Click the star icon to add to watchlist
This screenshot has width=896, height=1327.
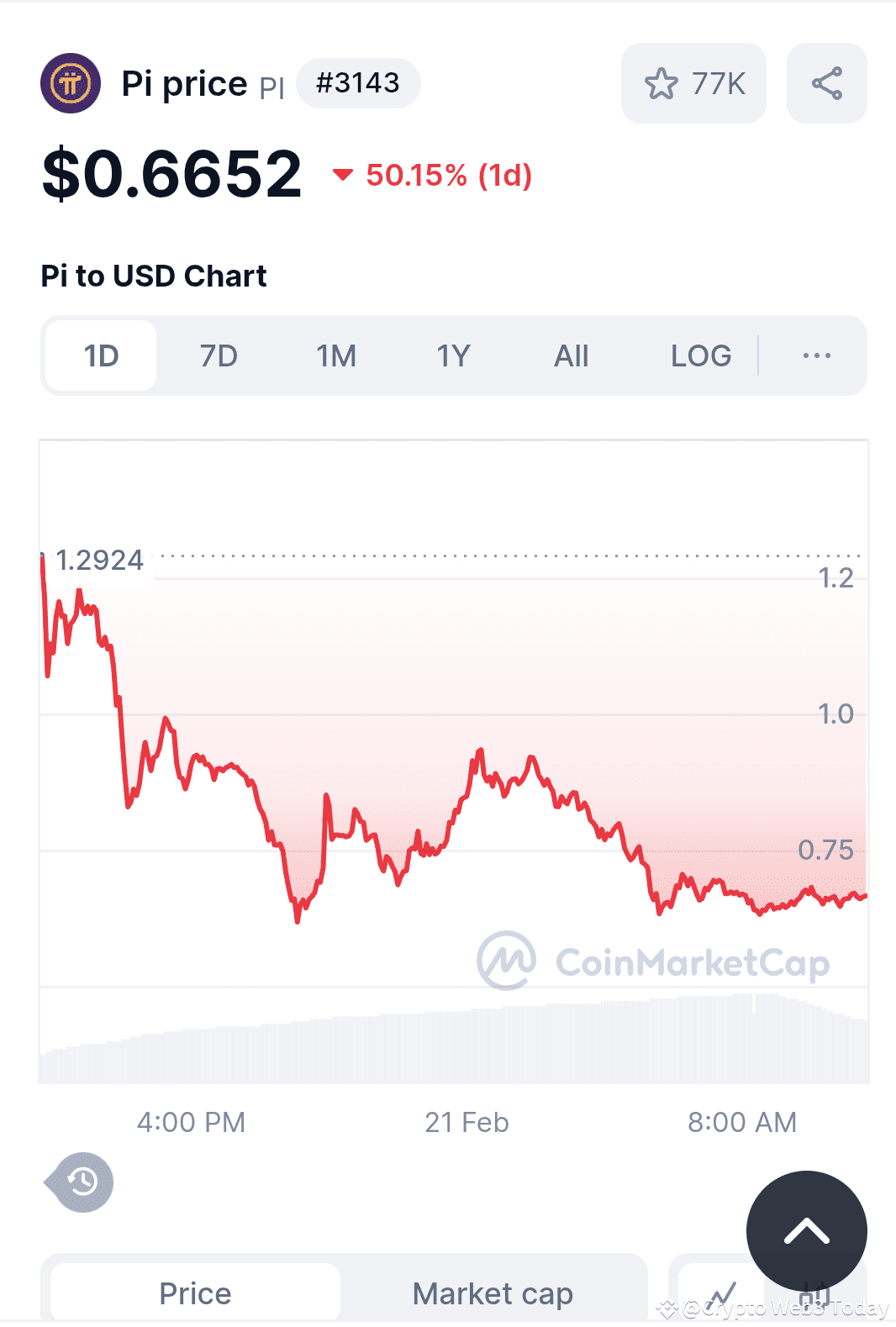tap(663, 82)
